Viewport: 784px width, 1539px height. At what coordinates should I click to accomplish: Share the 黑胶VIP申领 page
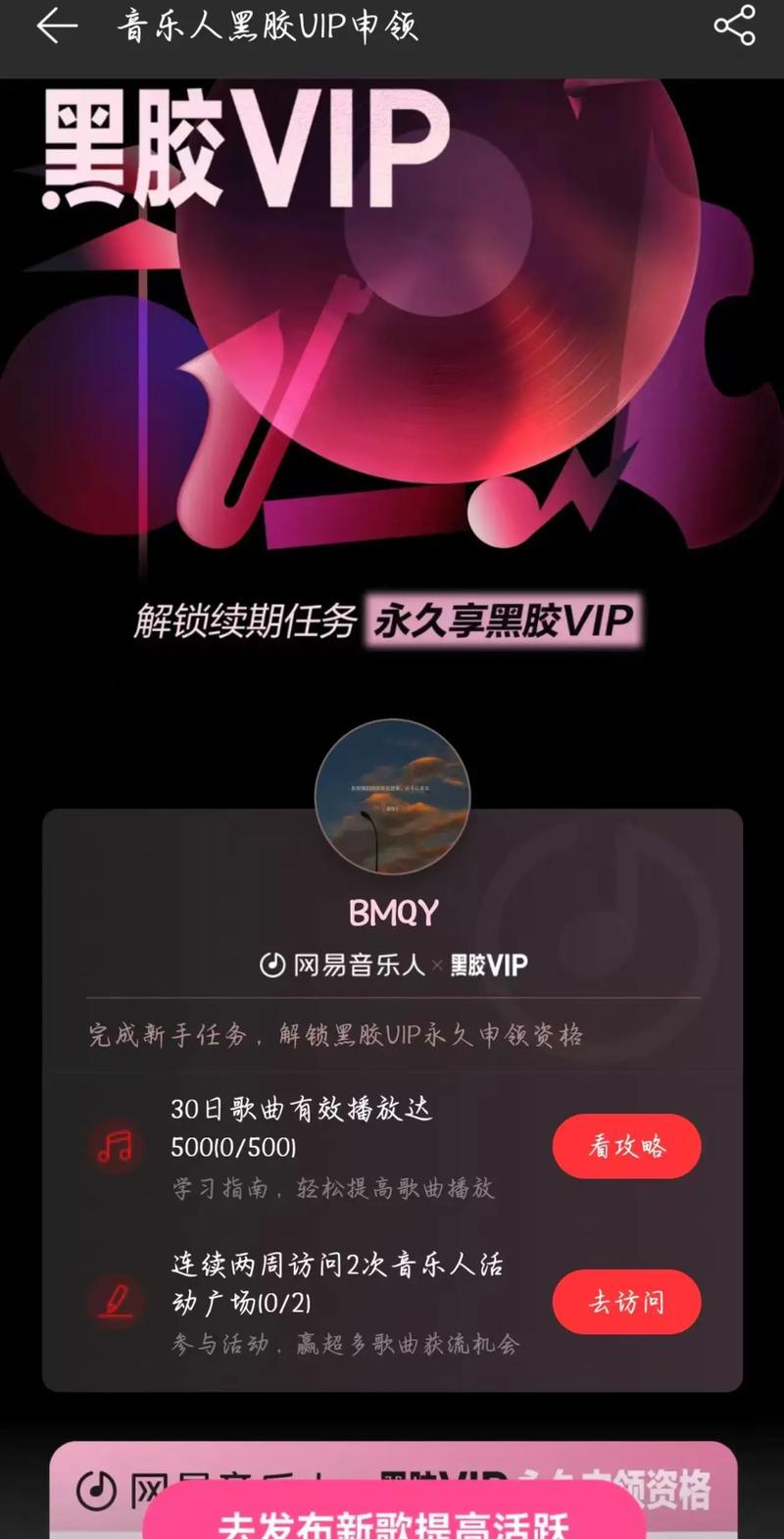(x=734, y=26)
